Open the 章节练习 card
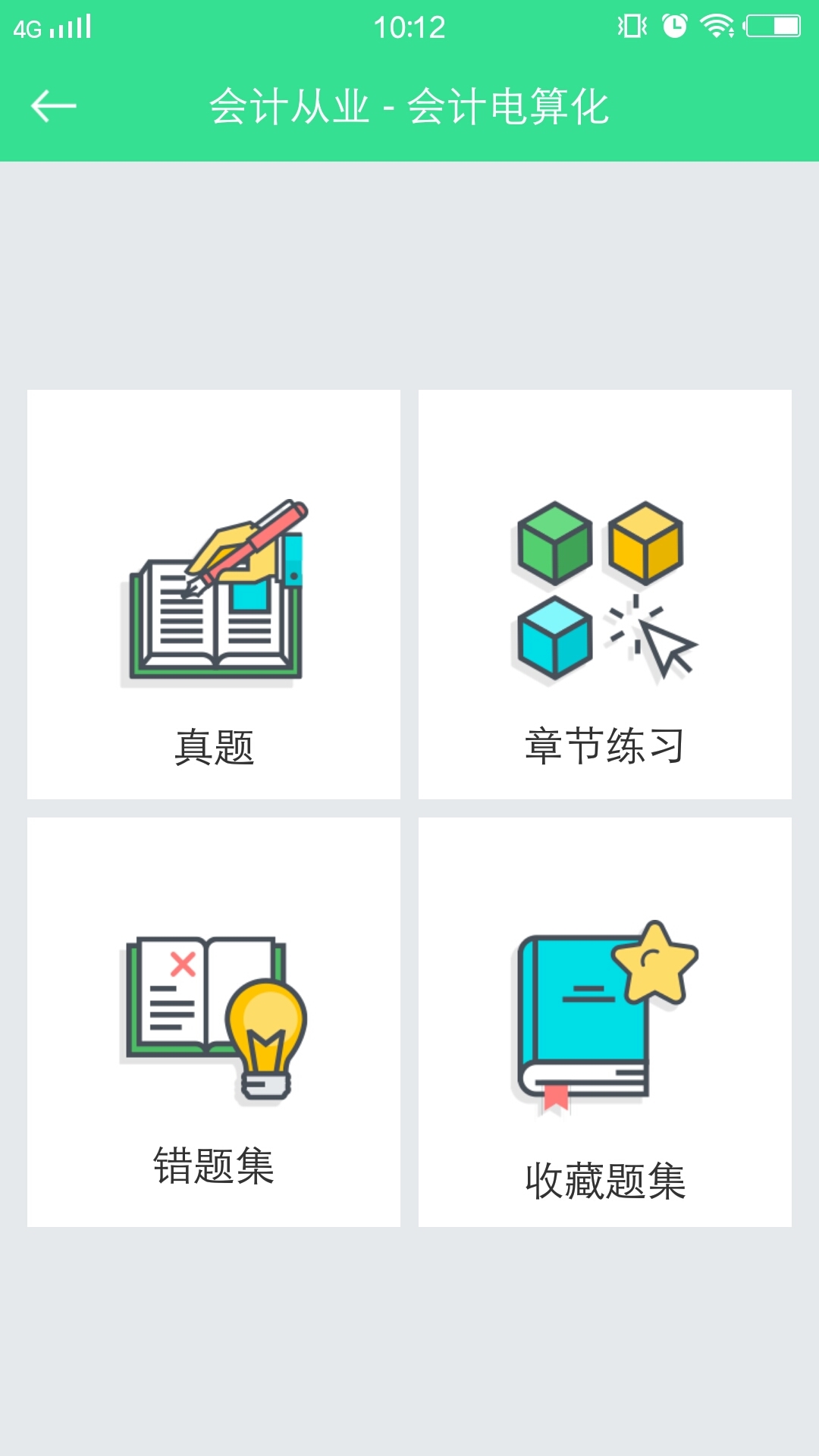819x1456 pixels. (605, 595)
